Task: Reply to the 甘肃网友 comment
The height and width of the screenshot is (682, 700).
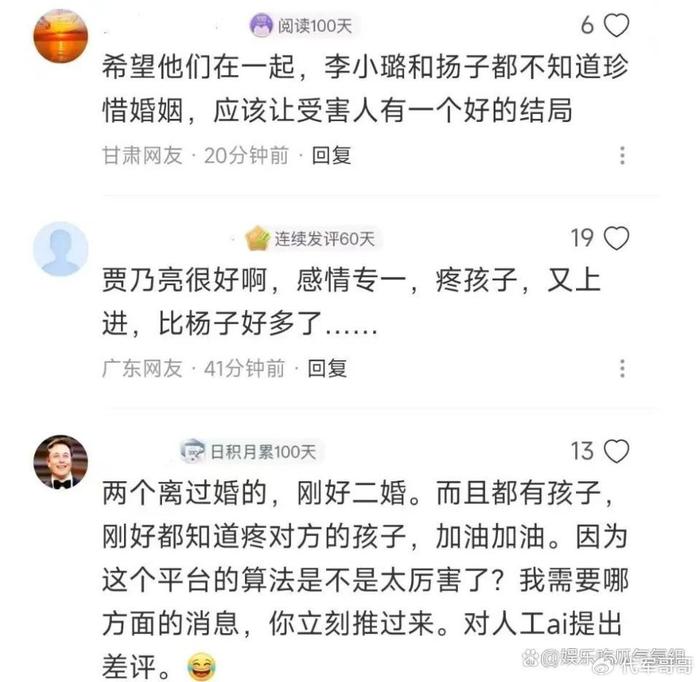Action: pos(331,155)
